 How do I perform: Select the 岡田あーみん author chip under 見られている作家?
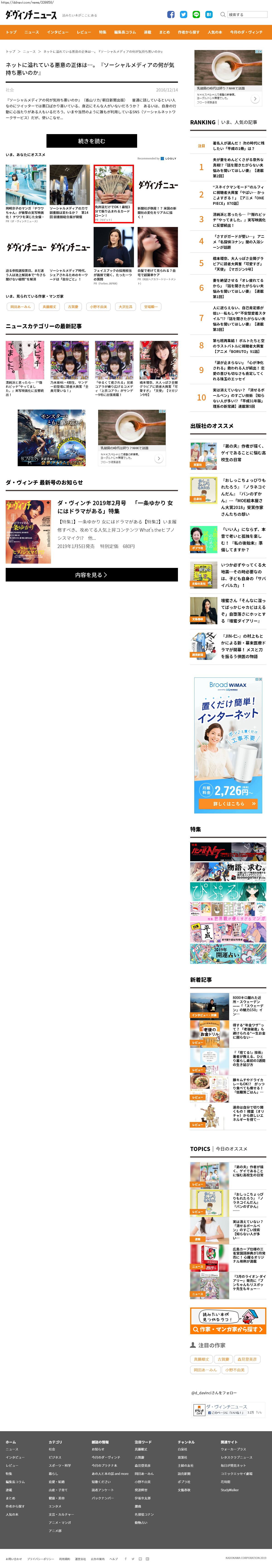(x=20, y=307)
